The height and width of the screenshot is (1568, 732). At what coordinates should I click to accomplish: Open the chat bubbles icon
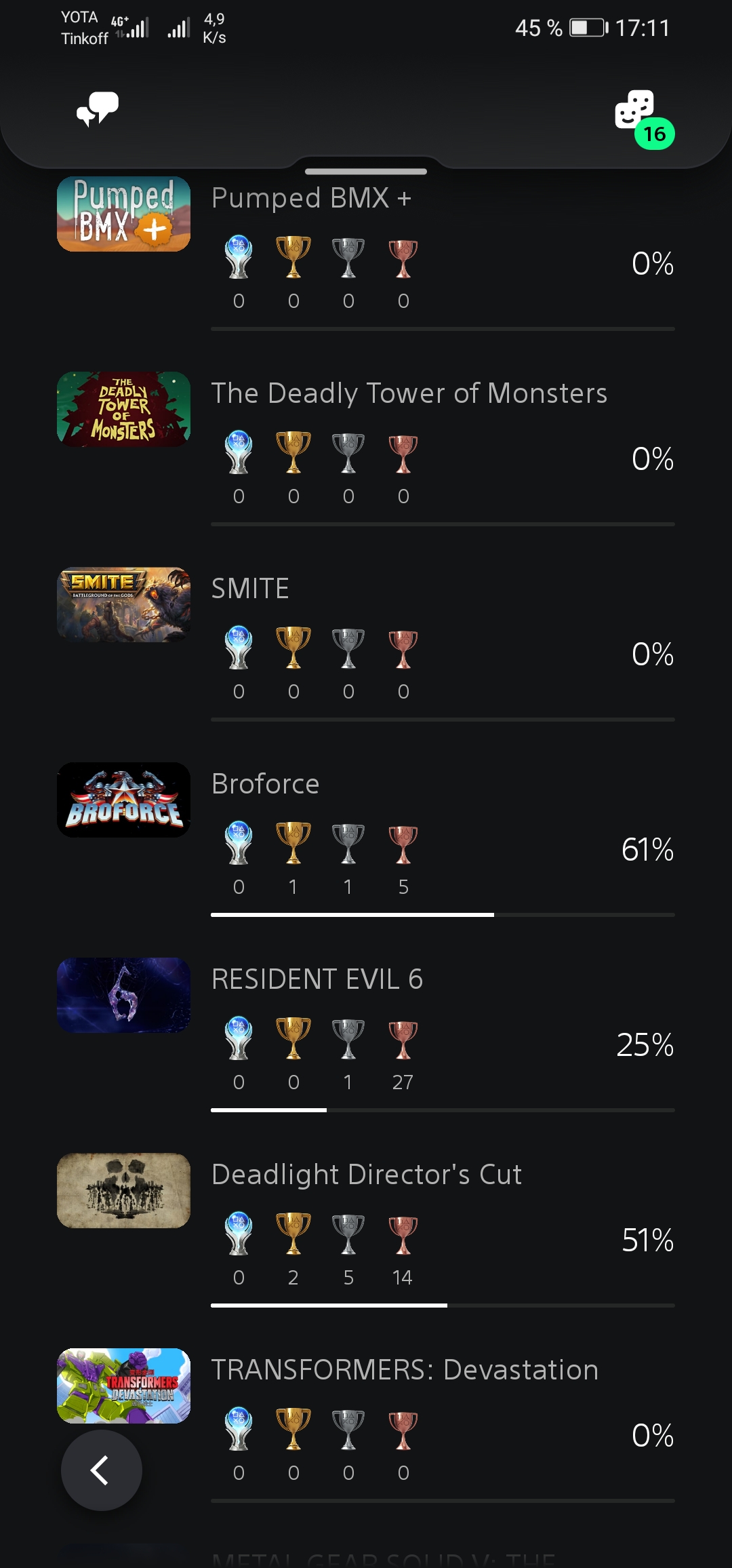(x=98, y=109)
